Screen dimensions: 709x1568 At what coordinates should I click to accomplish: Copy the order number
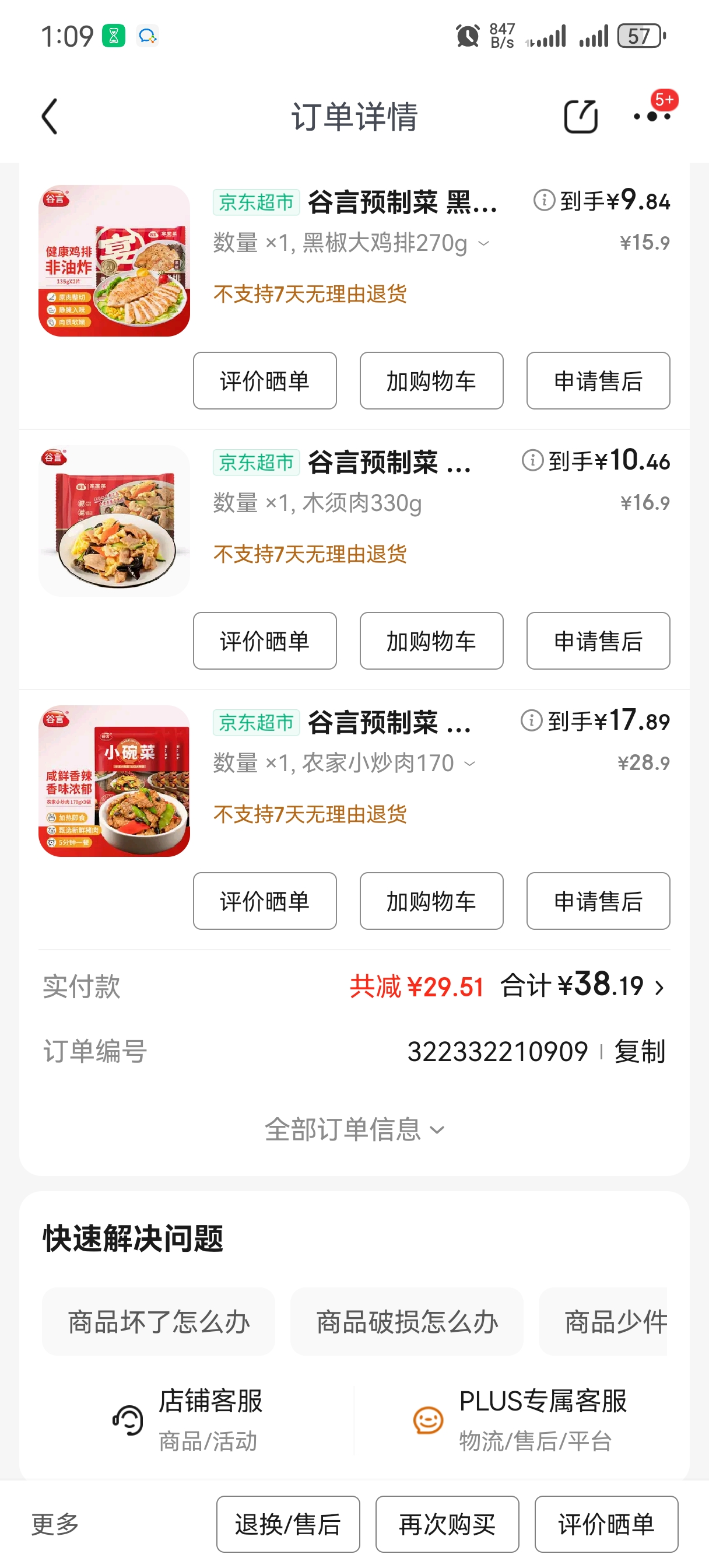tap(640, 1052)
